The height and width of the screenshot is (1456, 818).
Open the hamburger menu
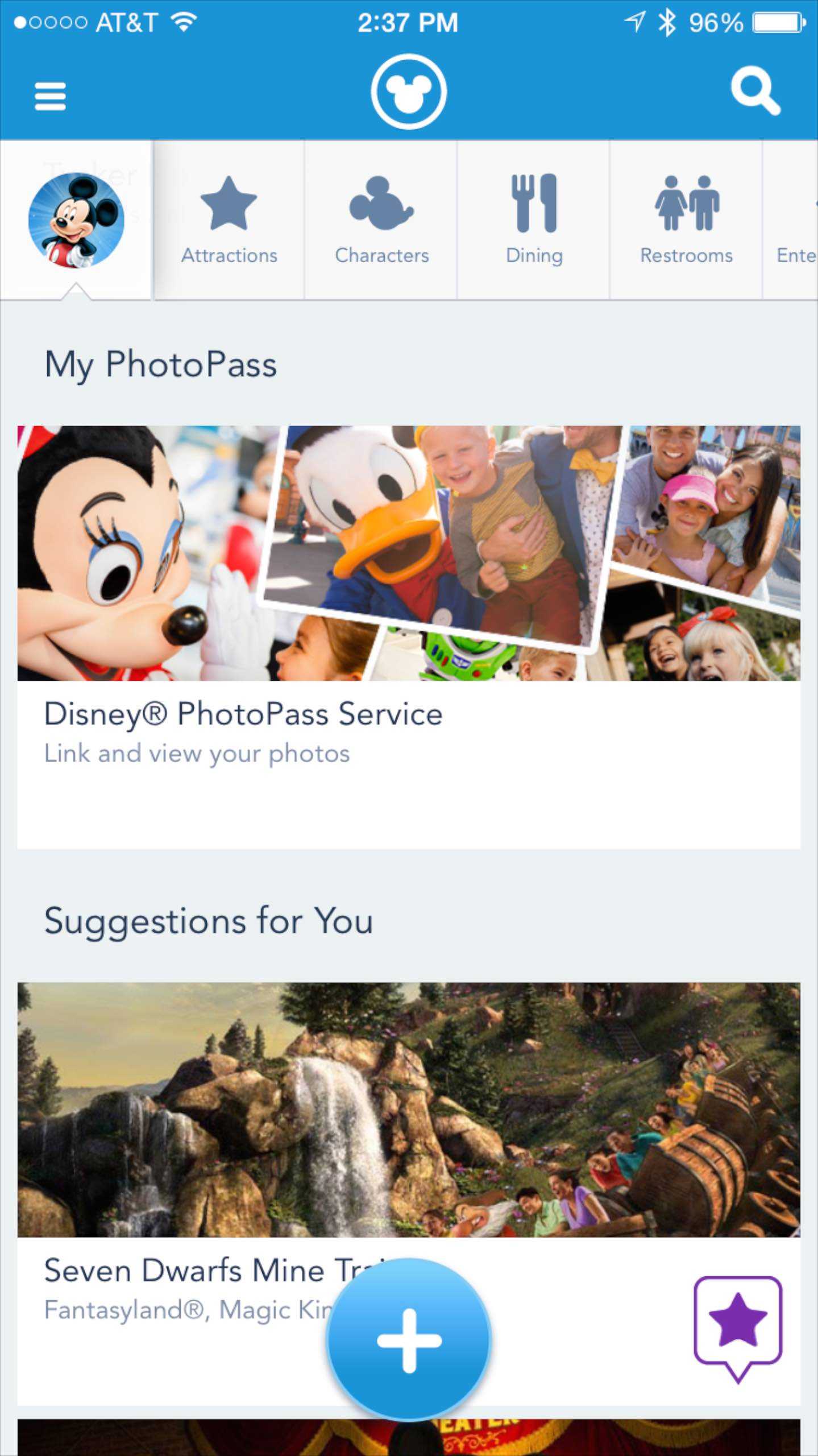[50, 96]
